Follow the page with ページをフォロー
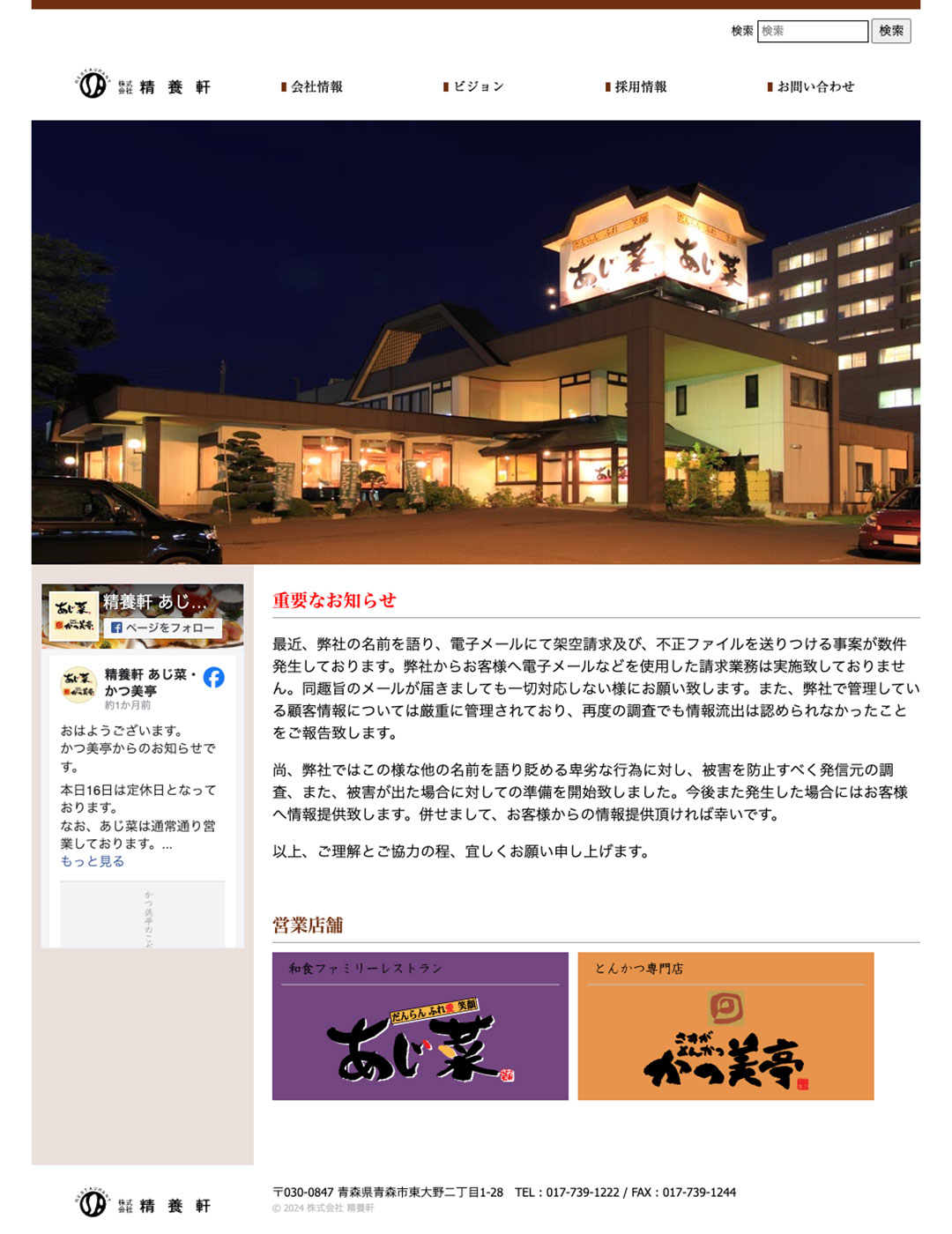 click(163, 628)
